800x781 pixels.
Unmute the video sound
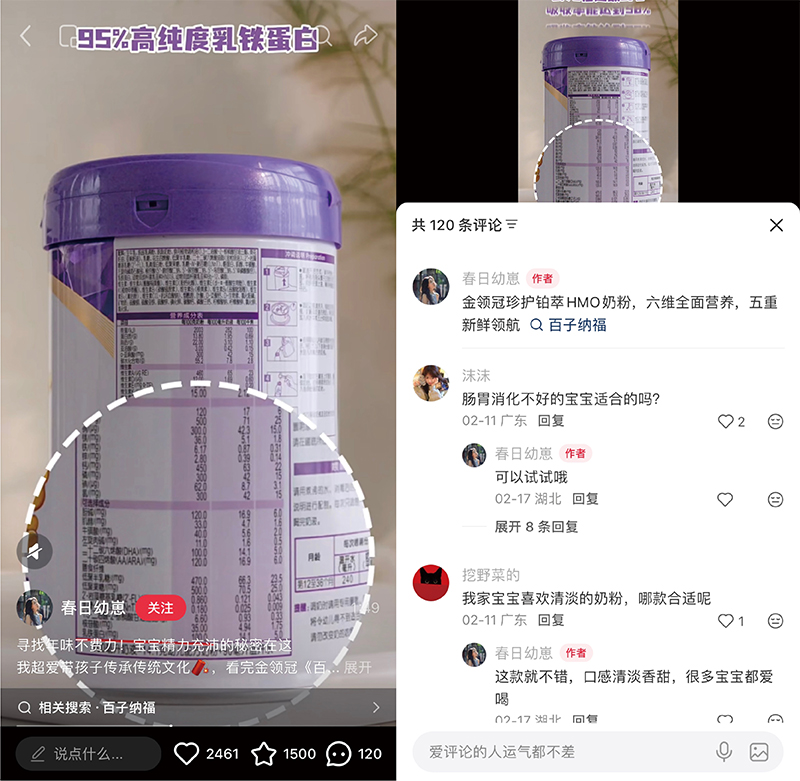coord(35,551)
